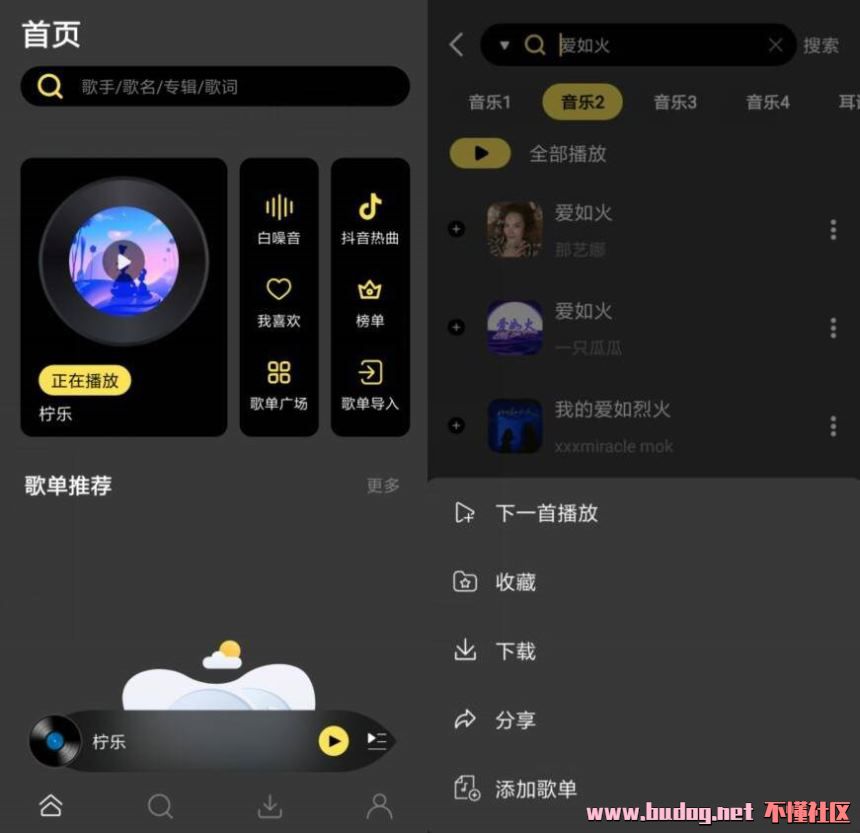Open more options for 爱如火 by 那艺娜
Image resolution: width=860 pixels, height=833 pixels.
coord(832,230)
